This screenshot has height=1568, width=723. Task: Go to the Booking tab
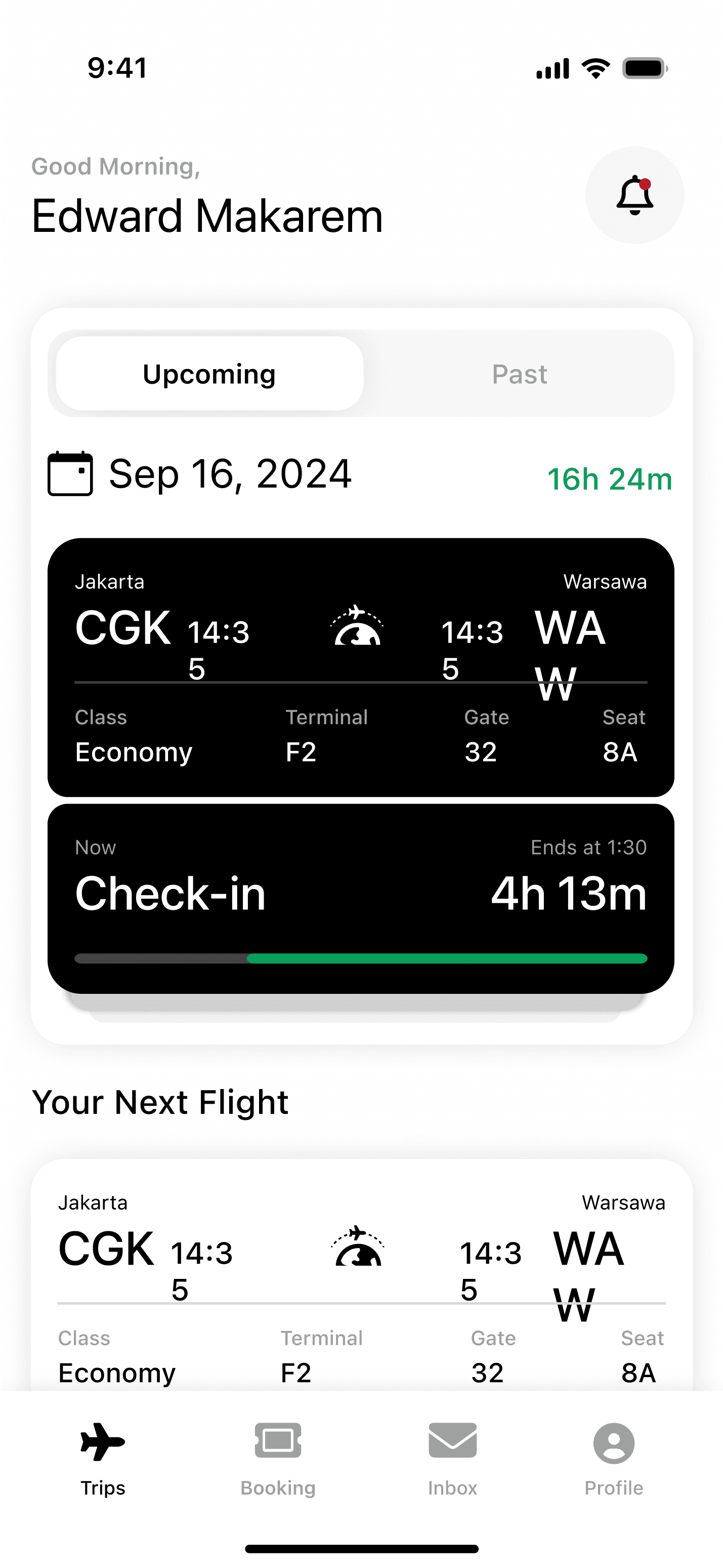click(278, 1460)
